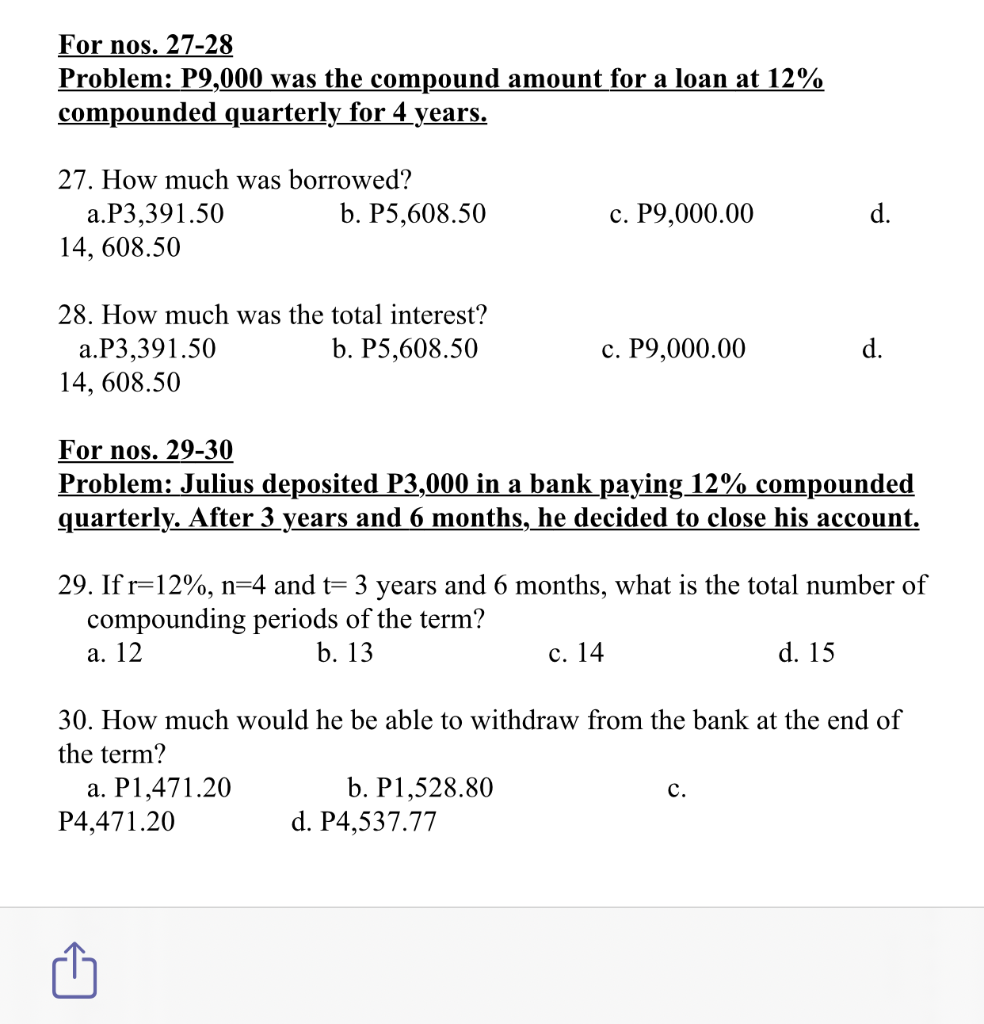Screen dimensions: 984x1024
Task: Click the P4,471.20 option under question 30
Action: pos(115,821)
